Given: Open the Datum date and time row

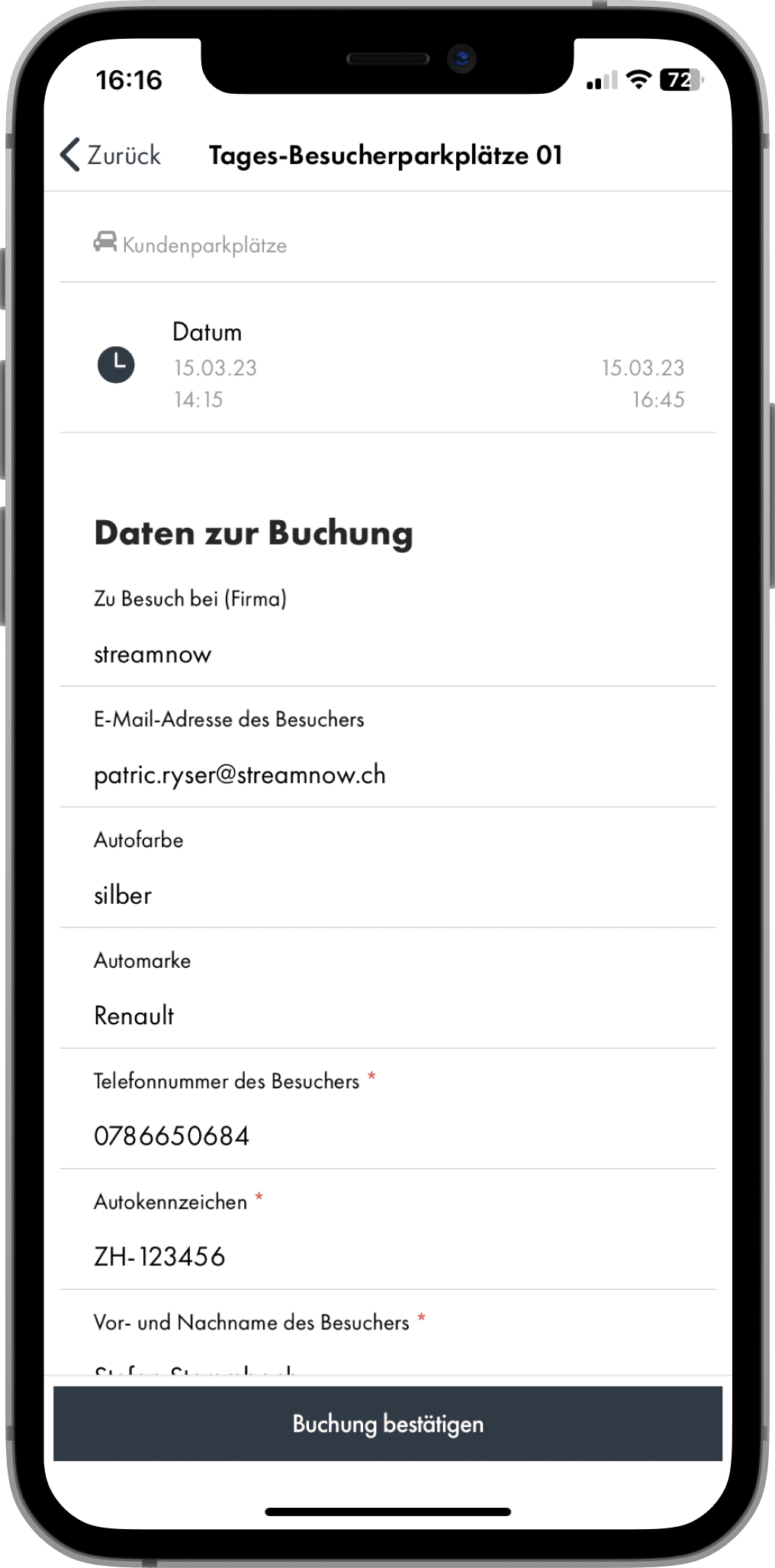Looking at the screenshot, I should click(387, 365).
